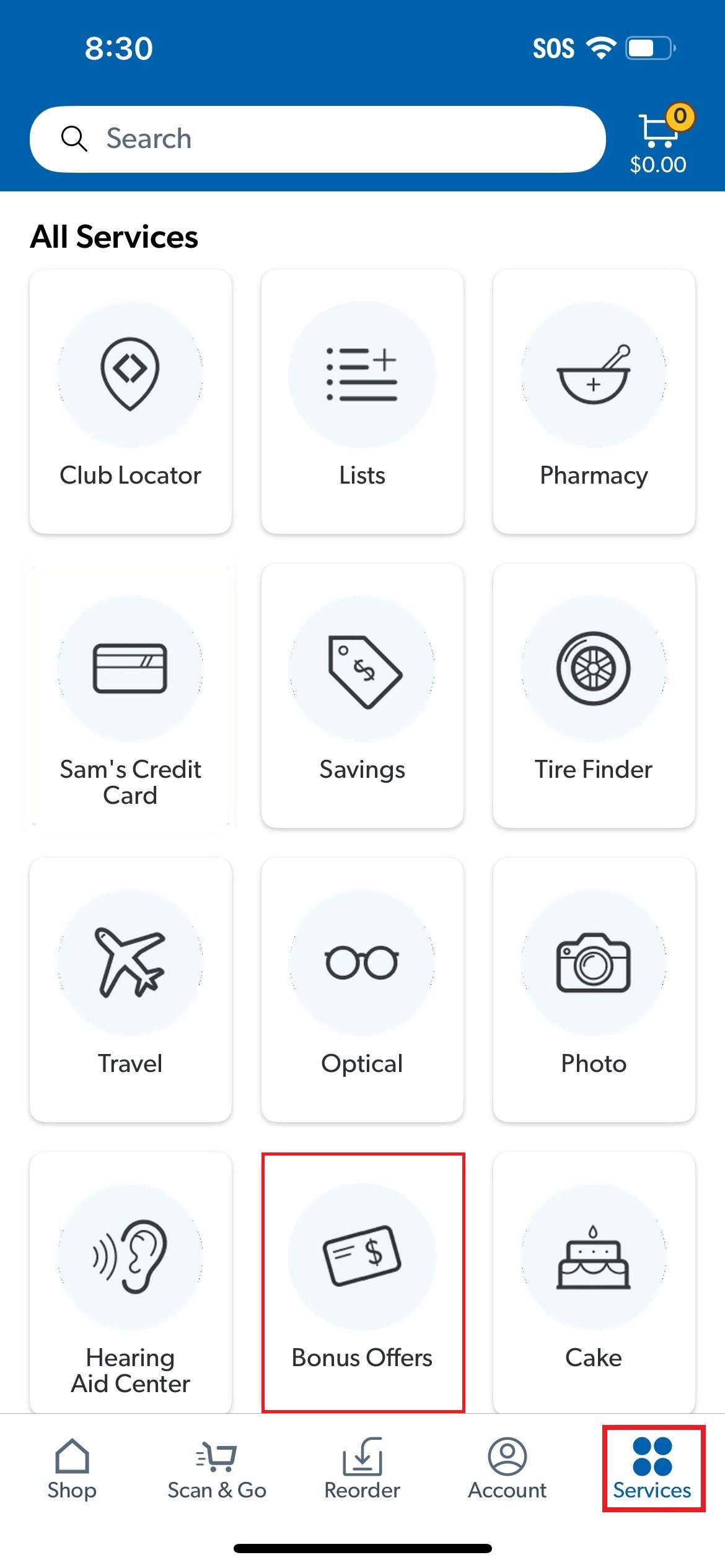Image resolution: width=725 pixels, height=1568 pixels.
Task: Open the Photo service
Action: point(594,989)
